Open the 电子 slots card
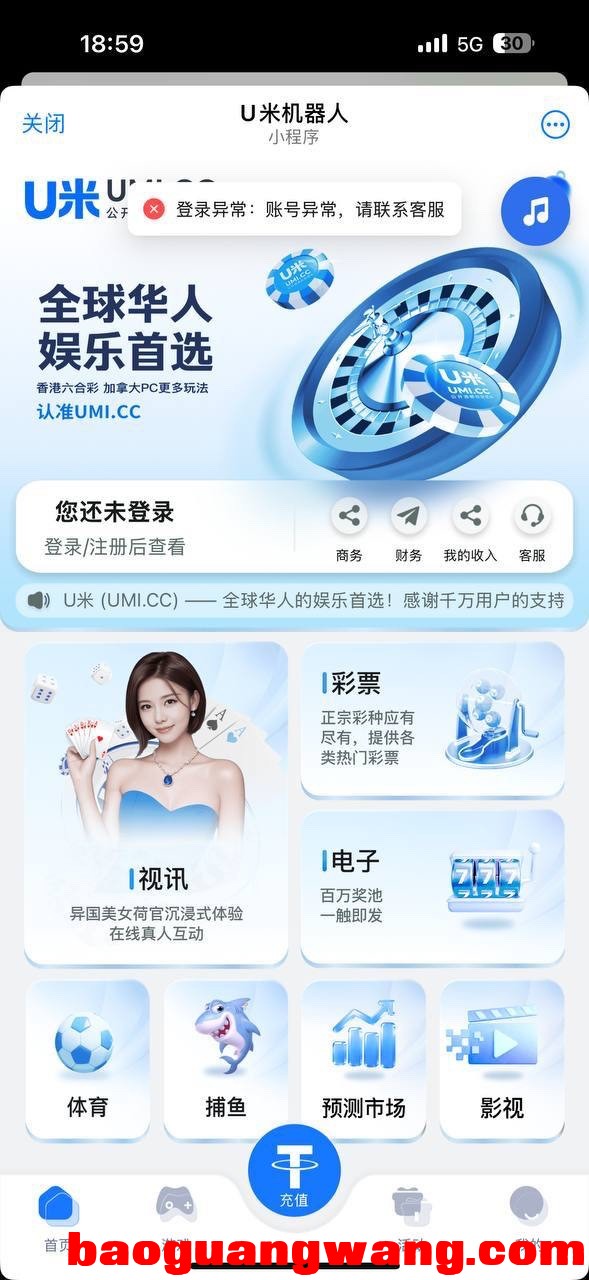The width and height of the screenshot is (589, 1280). (433, 888)
